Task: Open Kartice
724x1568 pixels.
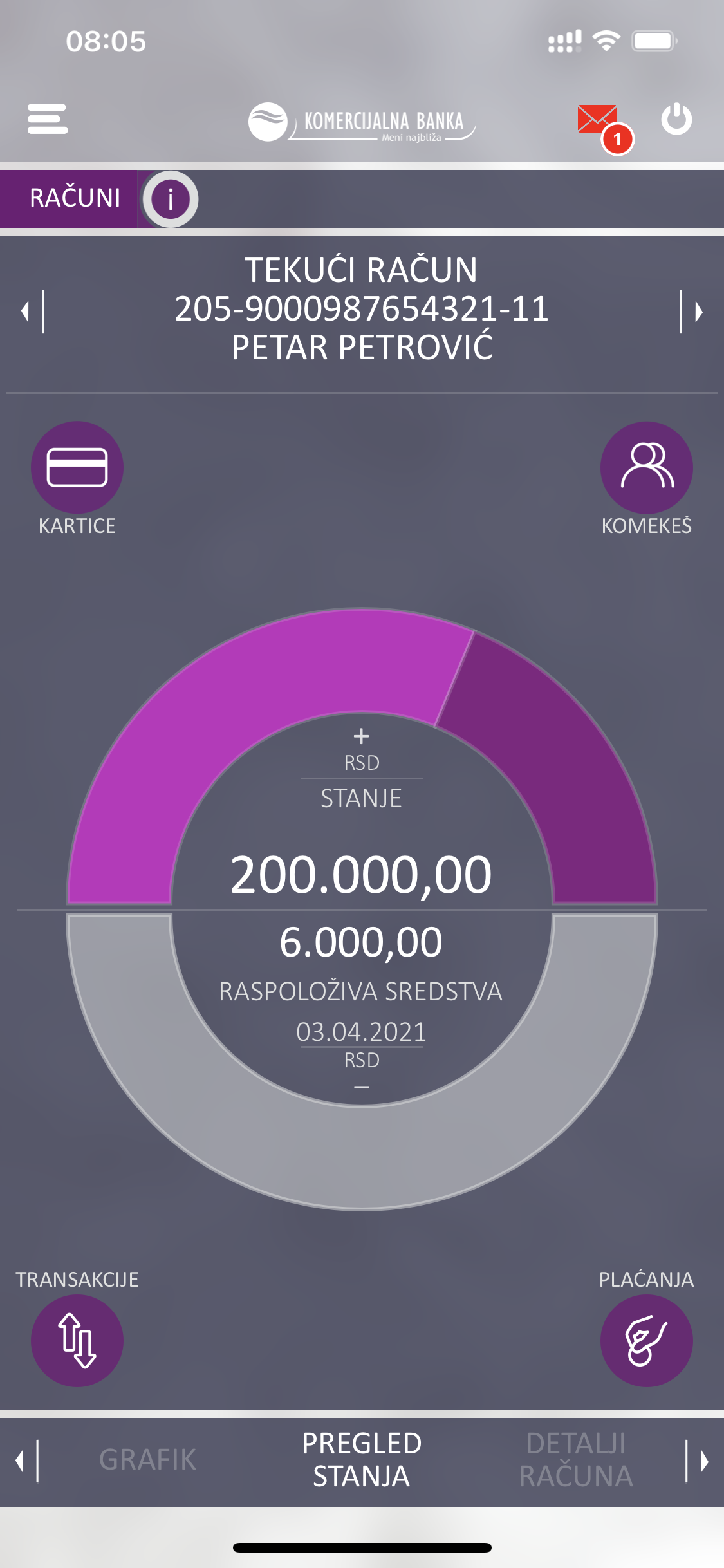Action: tap(77, 468)
